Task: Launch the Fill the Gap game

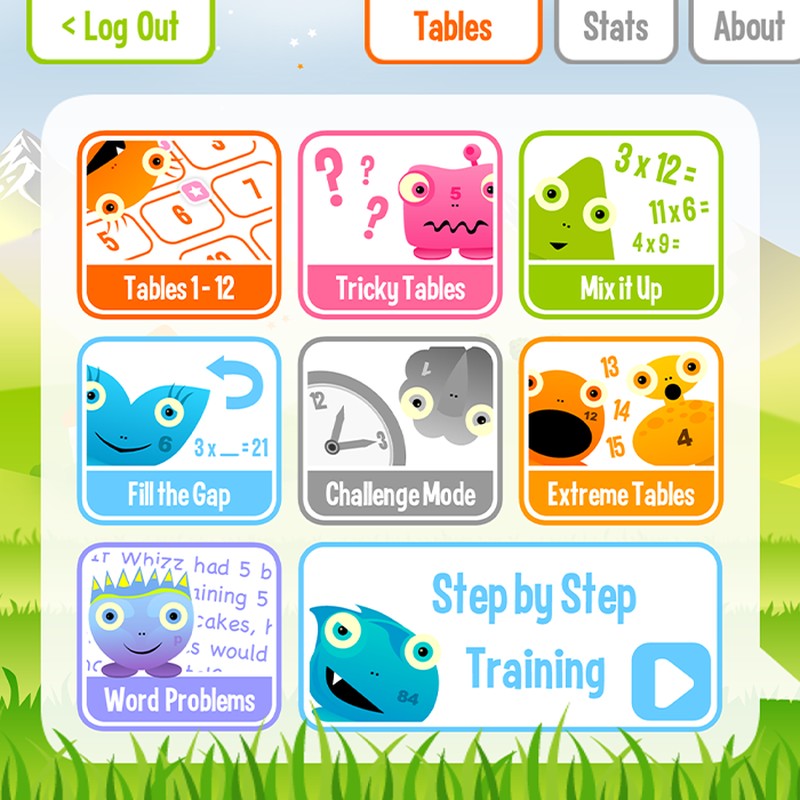Action: 179,430
